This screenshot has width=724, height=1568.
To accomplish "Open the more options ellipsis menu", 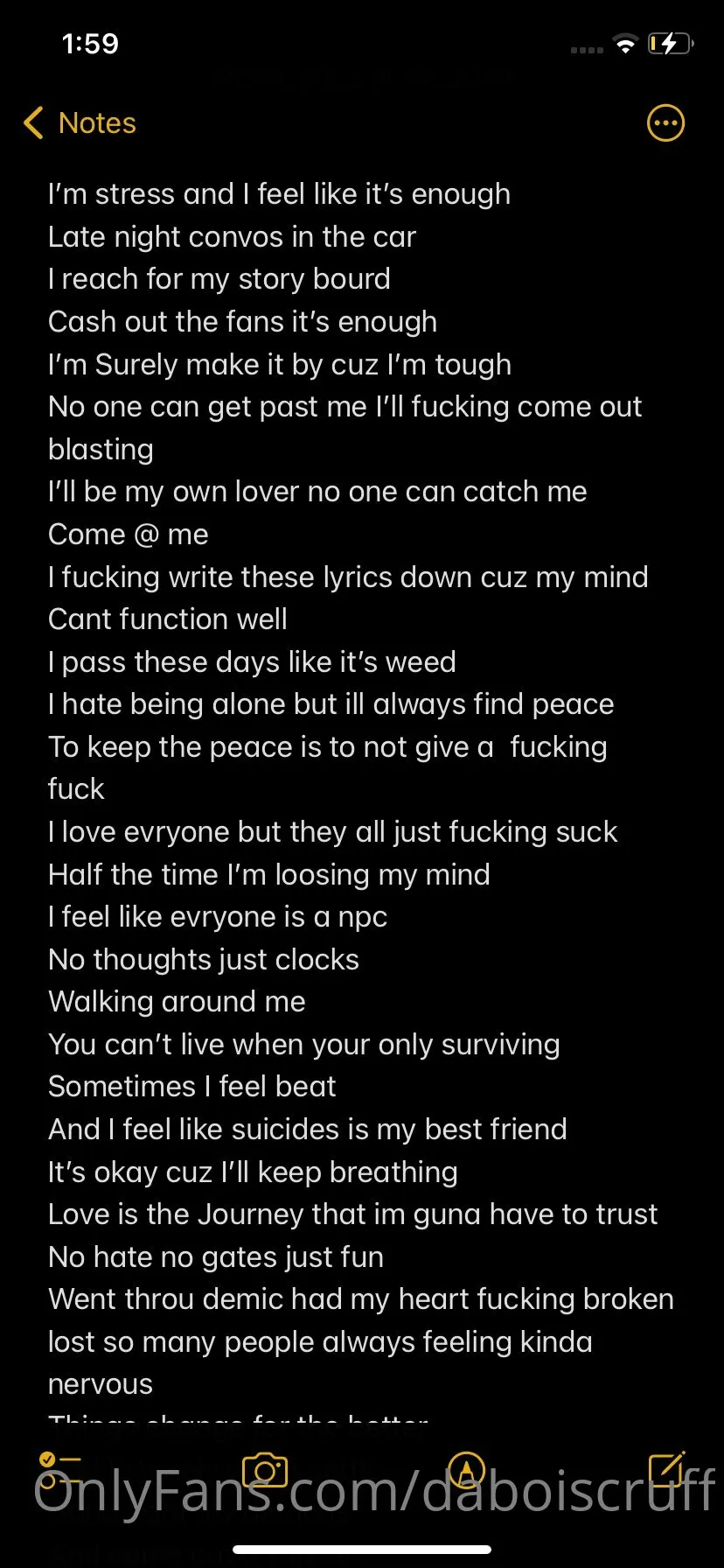I will [x=665, y=123].
